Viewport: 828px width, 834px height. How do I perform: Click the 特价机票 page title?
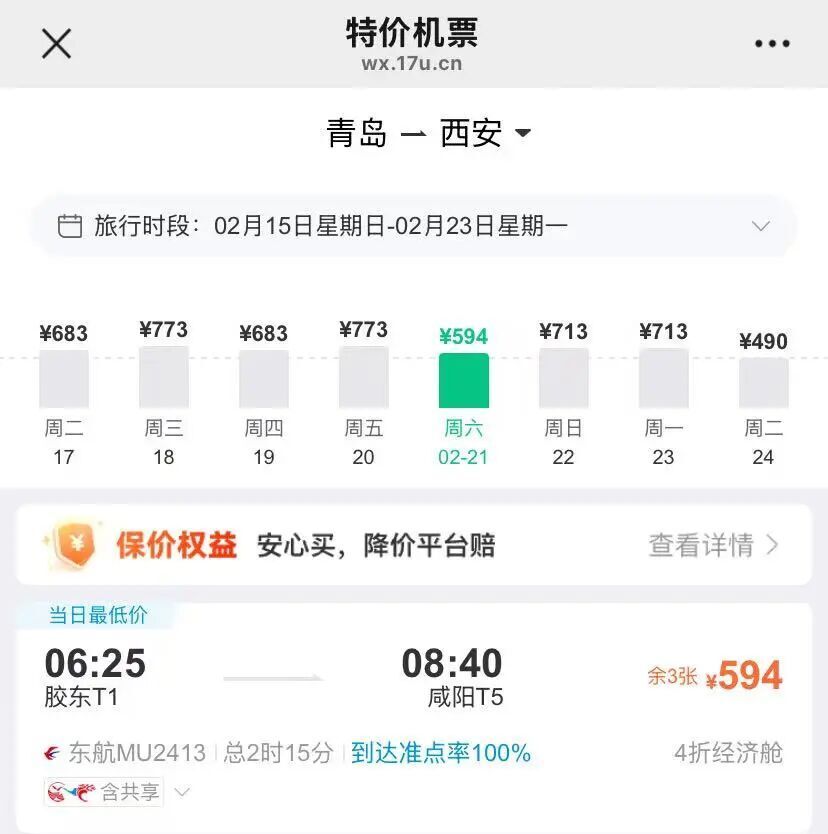pyautogui.click(x=413, y=33)
